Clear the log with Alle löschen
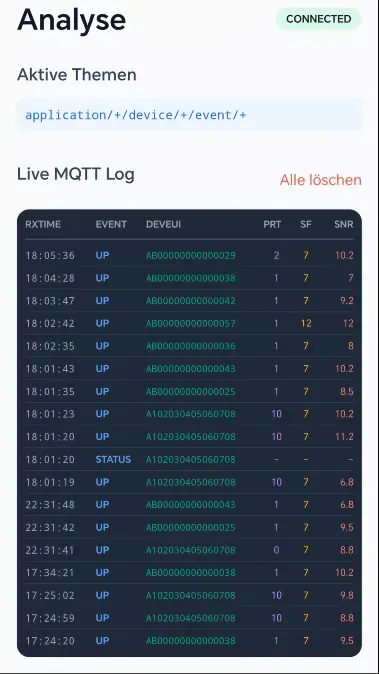 click(321, 180)
